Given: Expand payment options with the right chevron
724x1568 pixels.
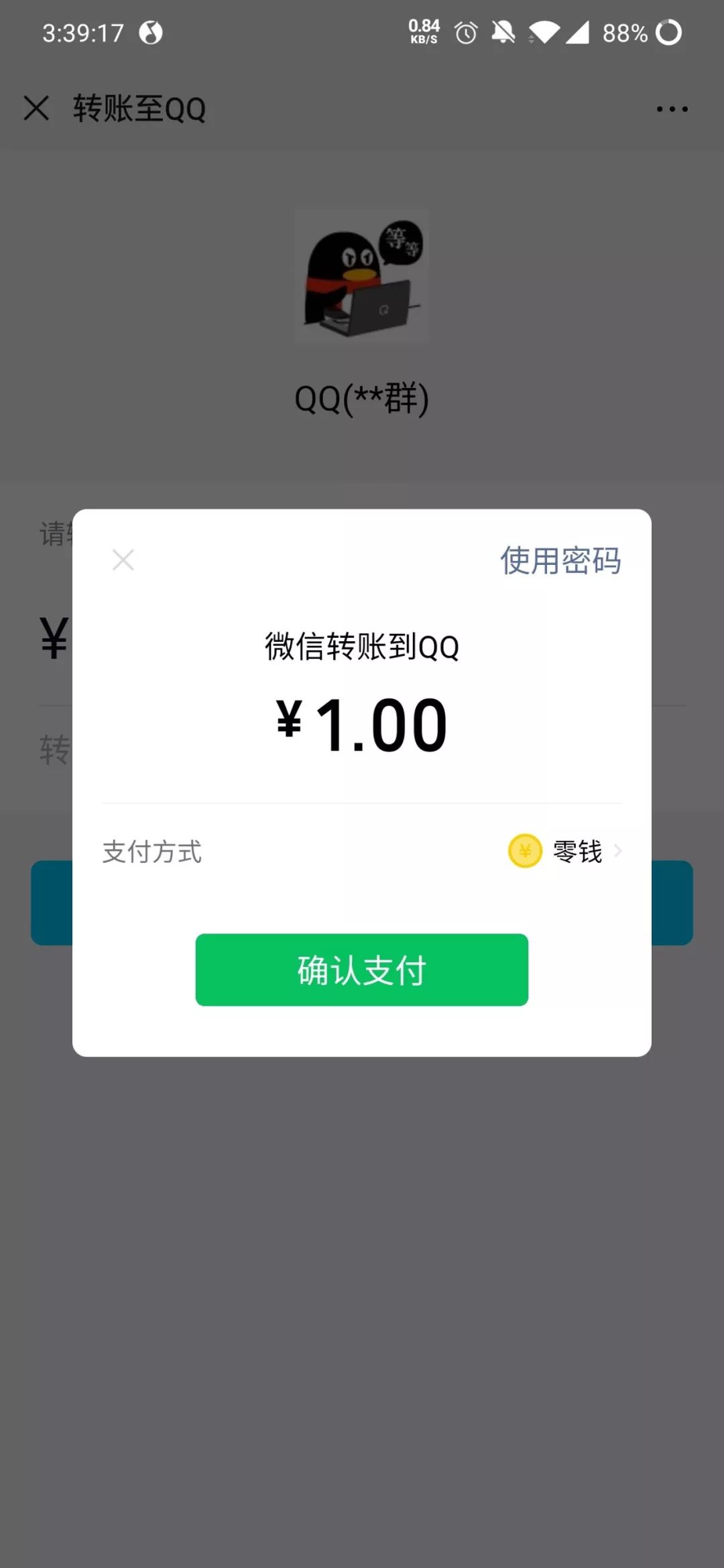Looking at the screenshot, I should pyautogui.click(x=618, y=851).
